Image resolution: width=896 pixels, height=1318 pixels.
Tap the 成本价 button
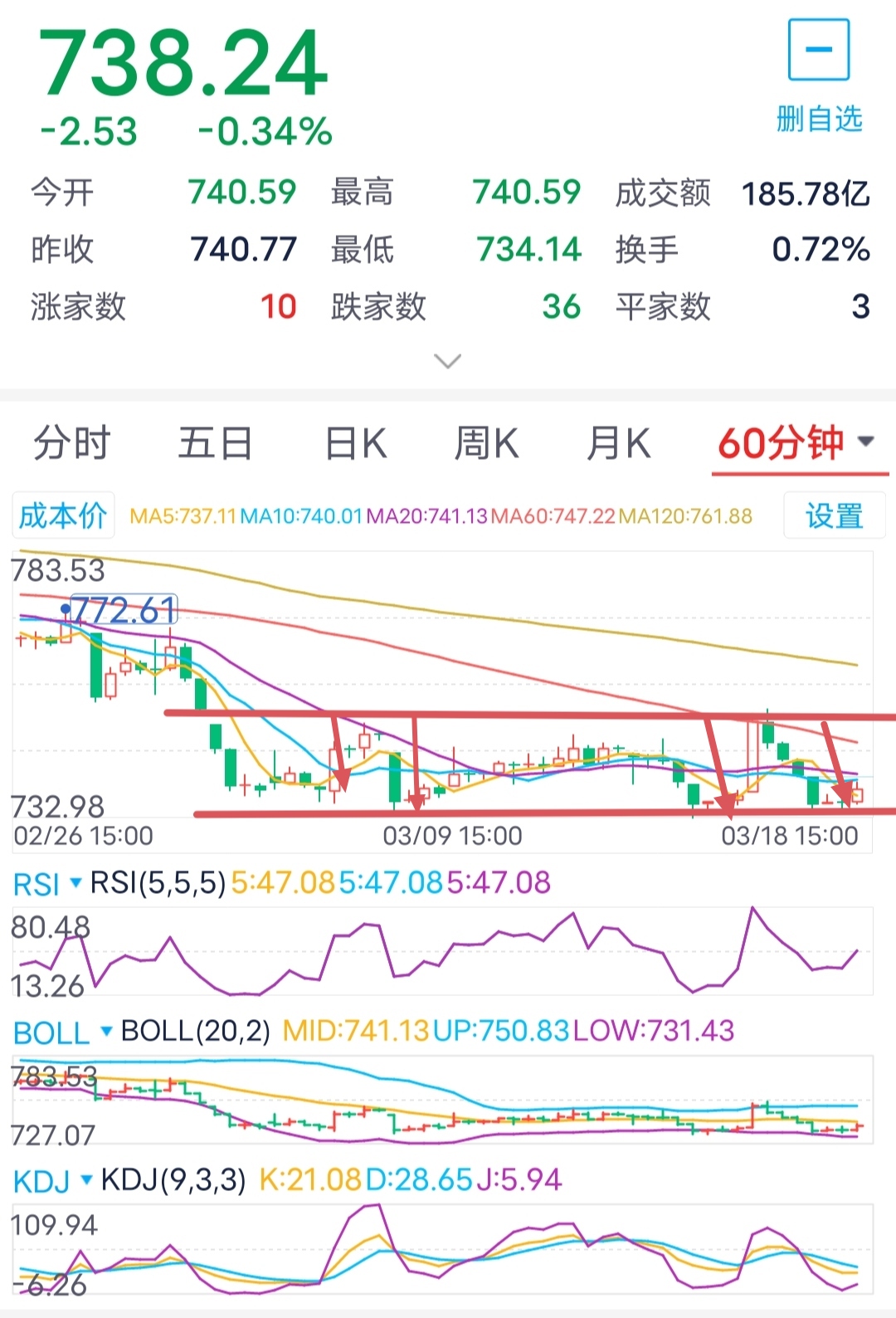(63, 515)
